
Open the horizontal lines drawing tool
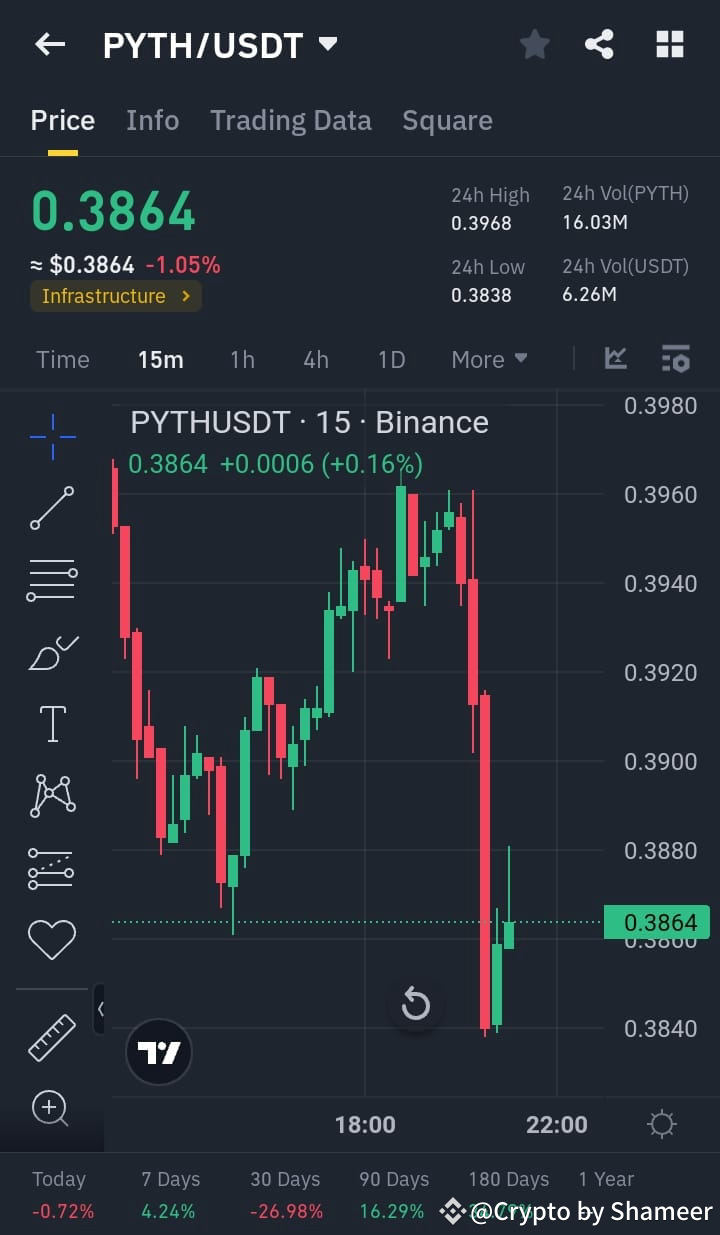coord(52,580)
